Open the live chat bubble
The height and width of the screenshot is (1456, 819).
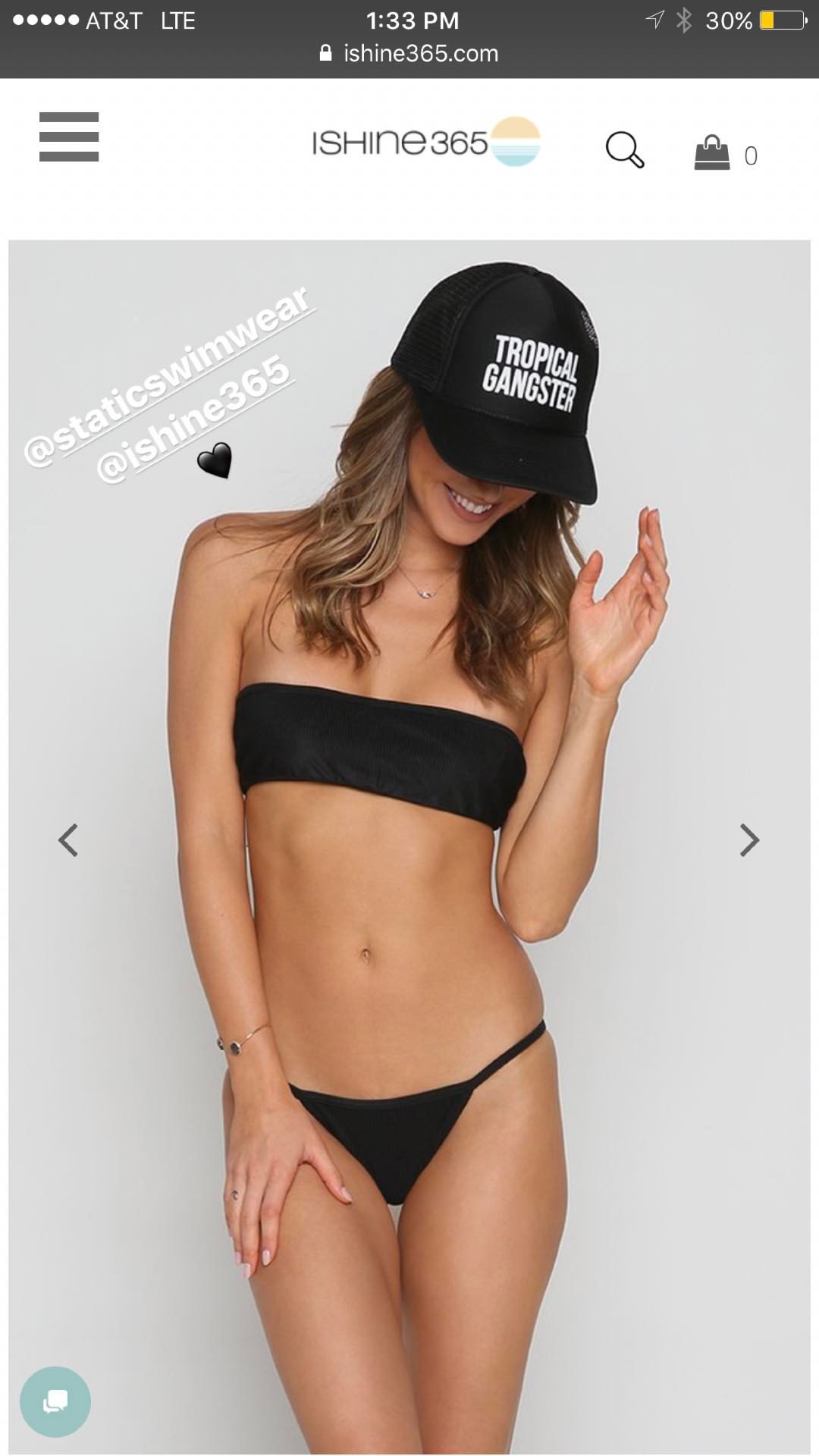point(55,1401)
